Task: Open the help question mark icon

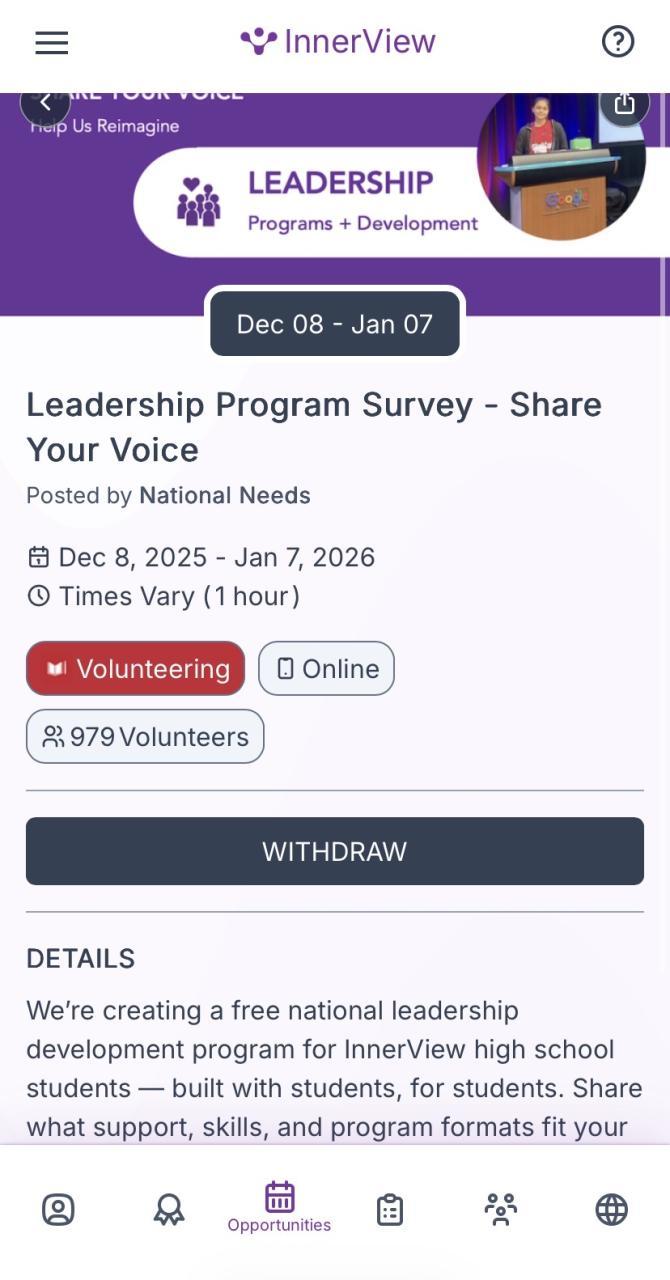Action: (618, 42)
